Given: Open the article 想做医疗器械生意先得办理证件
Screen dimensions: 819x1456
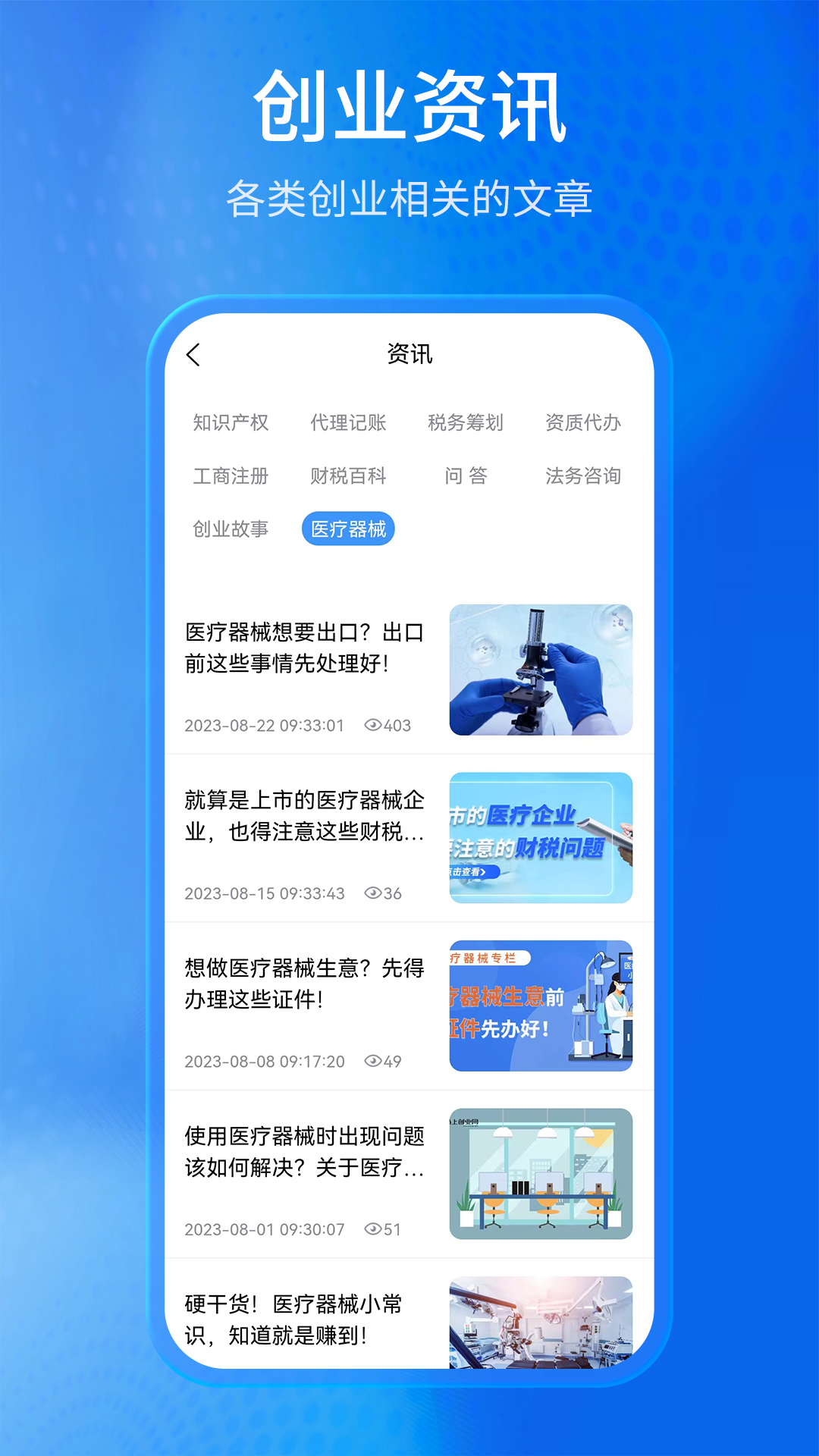Looking at the screenshot, I should coord(303,981).
